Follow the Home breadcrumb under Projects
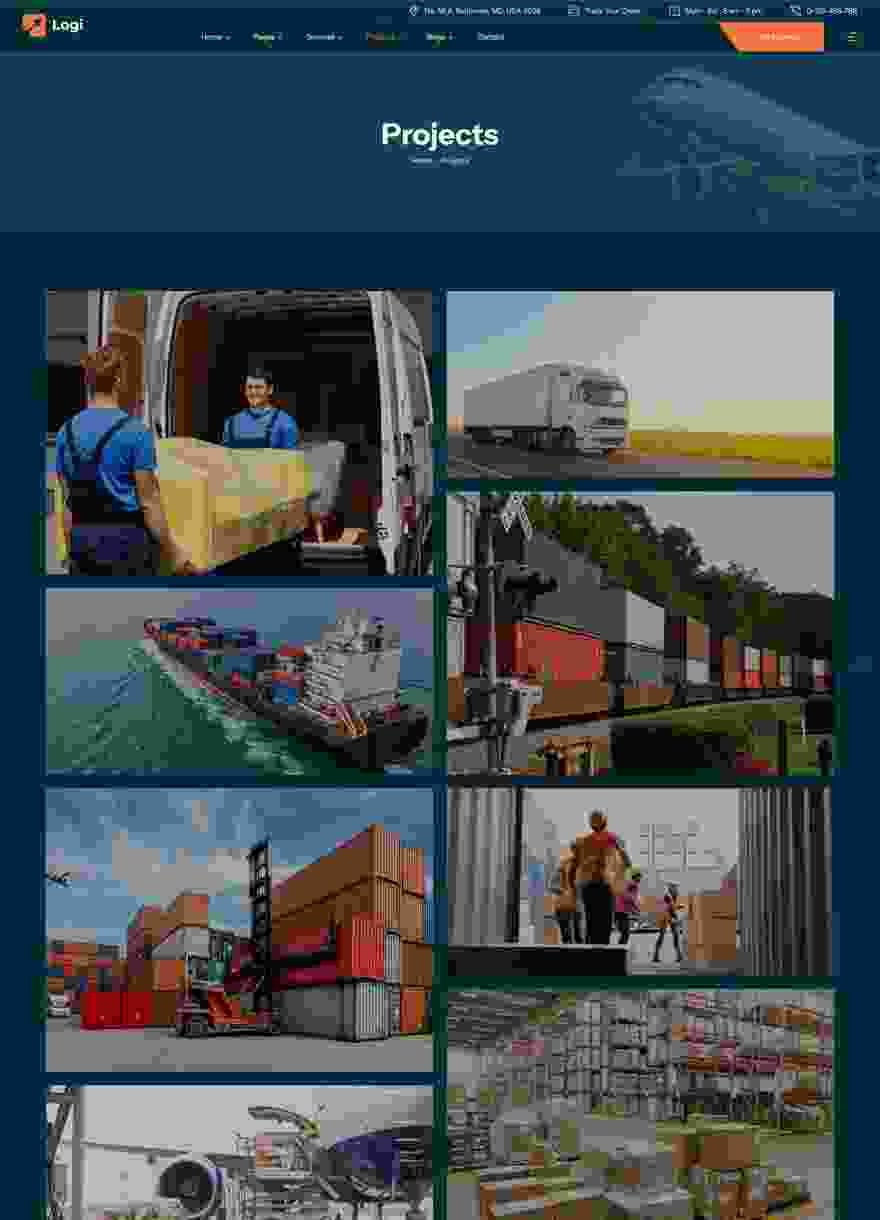Viewport: 880px width, 1220px height. [x=420, y=160]
